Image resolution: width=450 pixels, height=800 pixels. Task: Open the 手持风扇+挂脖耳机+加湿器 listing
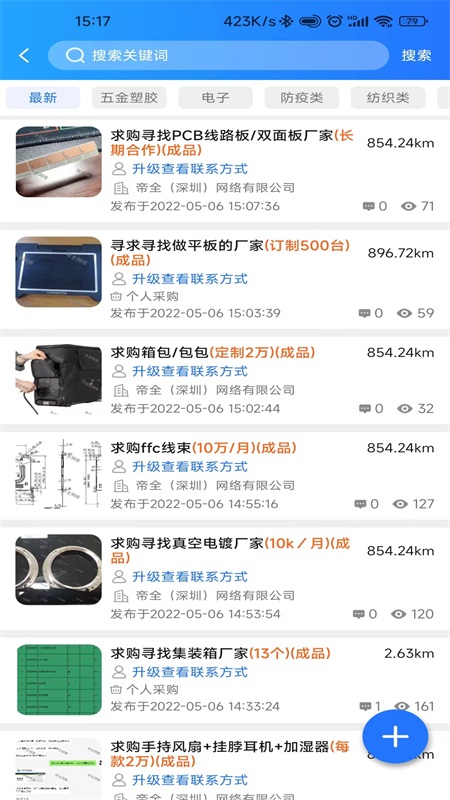[x=225, y=765]
